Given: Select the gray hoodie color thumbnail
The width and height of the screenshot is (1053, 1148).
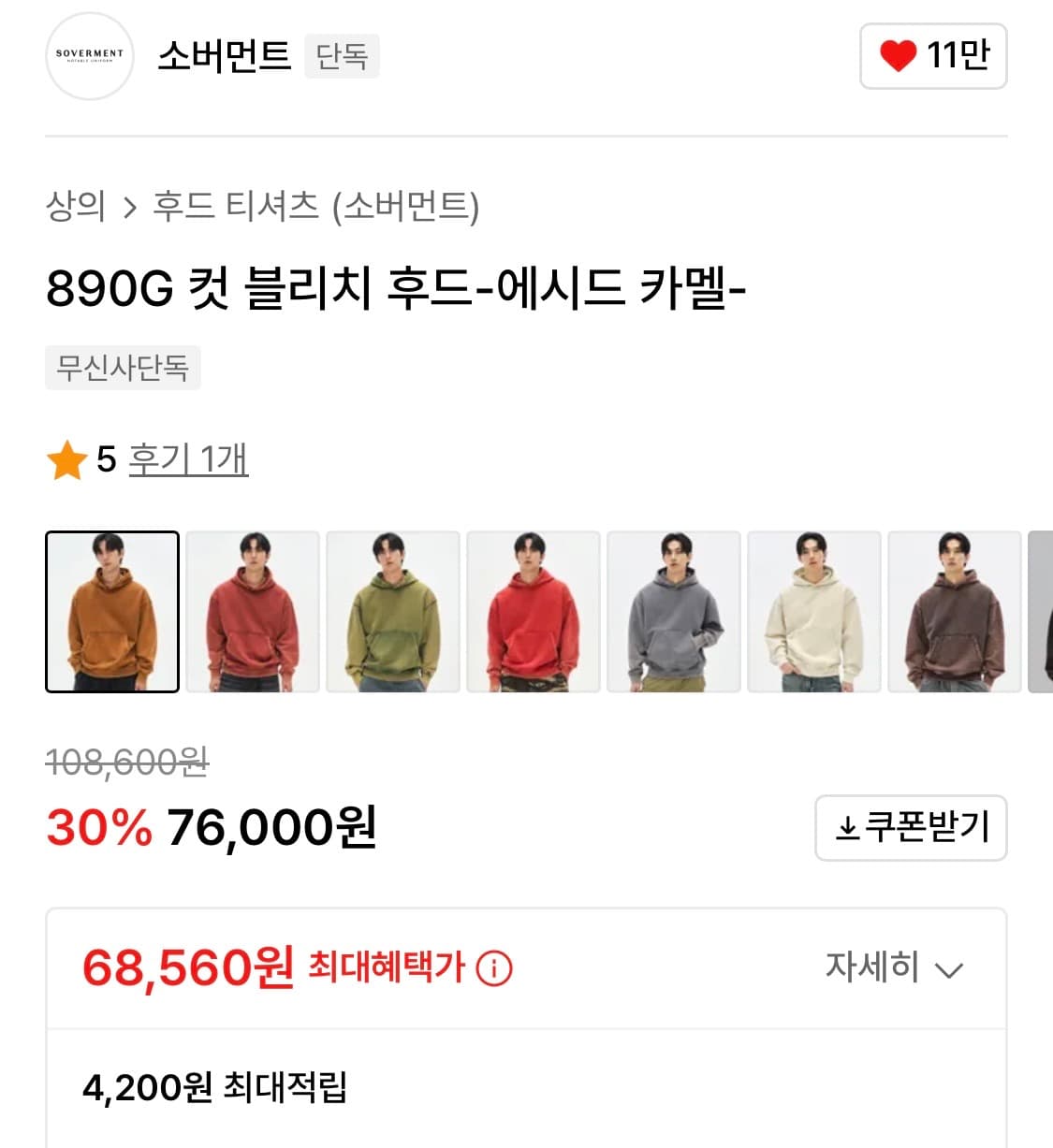Looking at the screenshot, I should click(x=674, y=611).
